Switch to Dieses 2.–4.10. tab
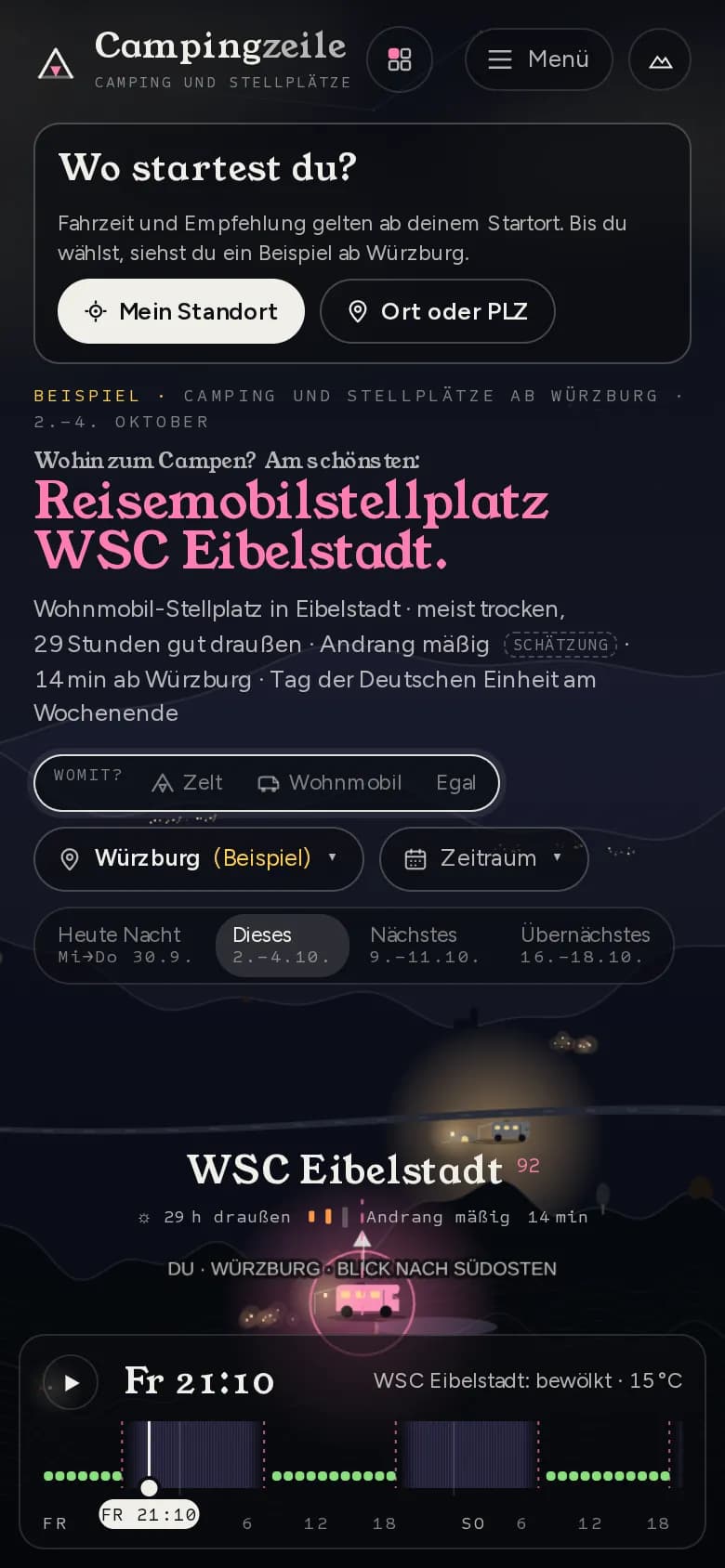This screenshot has height=1568, width=725. click(282, 945)
